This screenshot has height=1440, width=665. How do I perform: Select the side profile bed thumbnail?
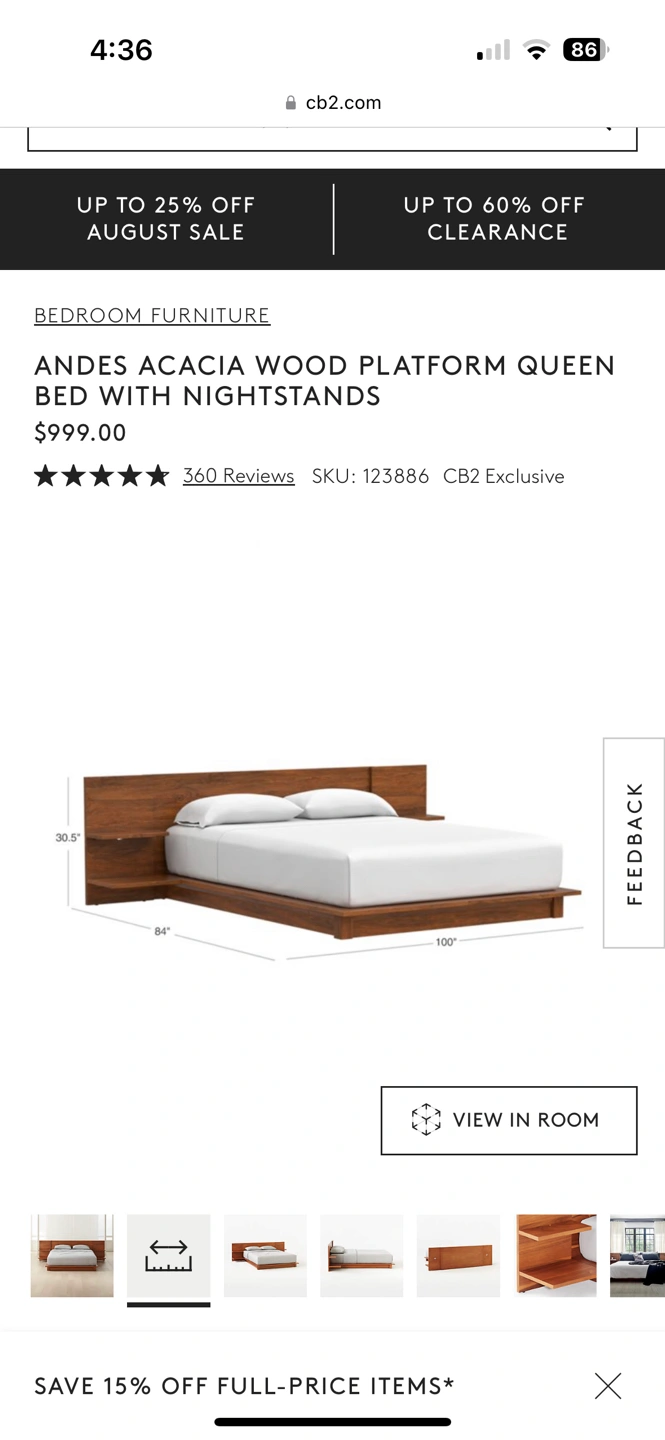click(361, 1256)
